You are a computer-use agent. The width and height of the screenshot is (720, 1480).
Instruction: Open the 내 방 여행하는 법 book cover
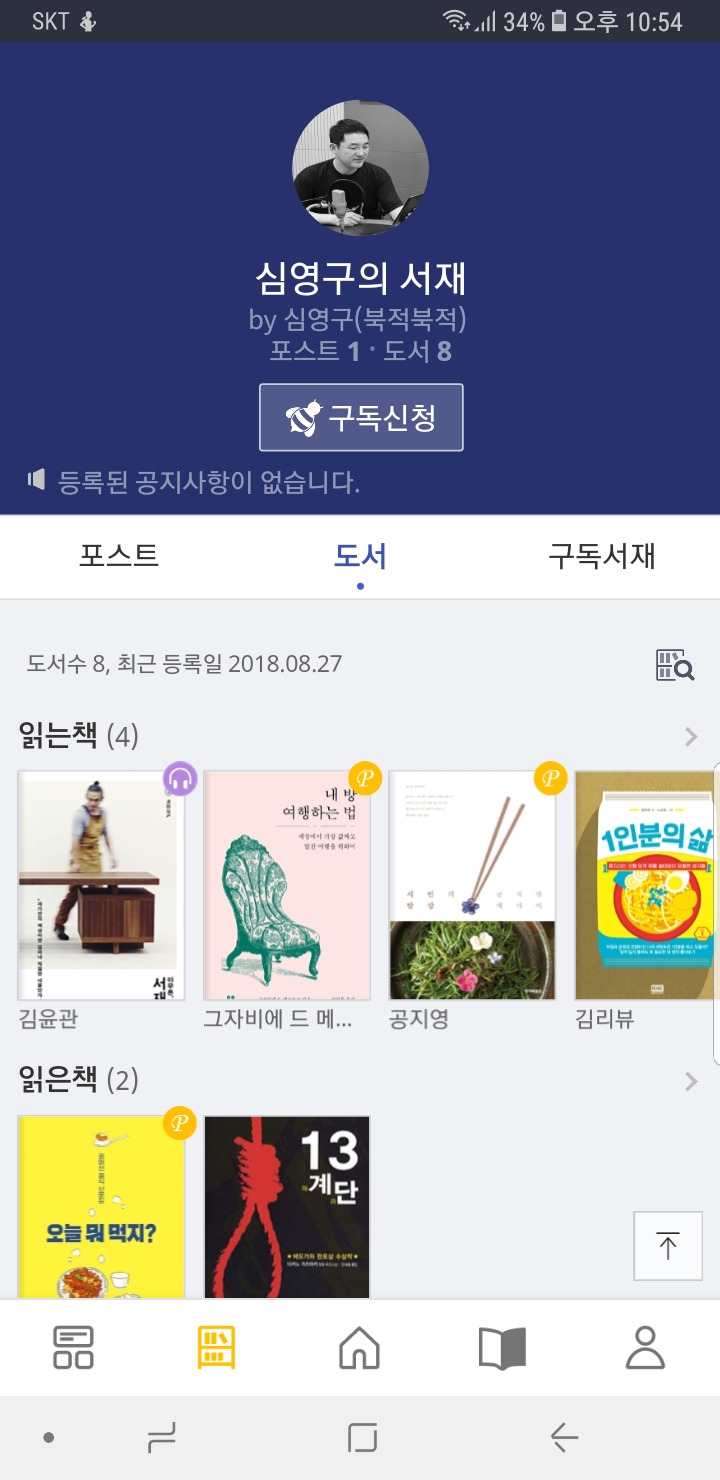[x=287, y=885]
